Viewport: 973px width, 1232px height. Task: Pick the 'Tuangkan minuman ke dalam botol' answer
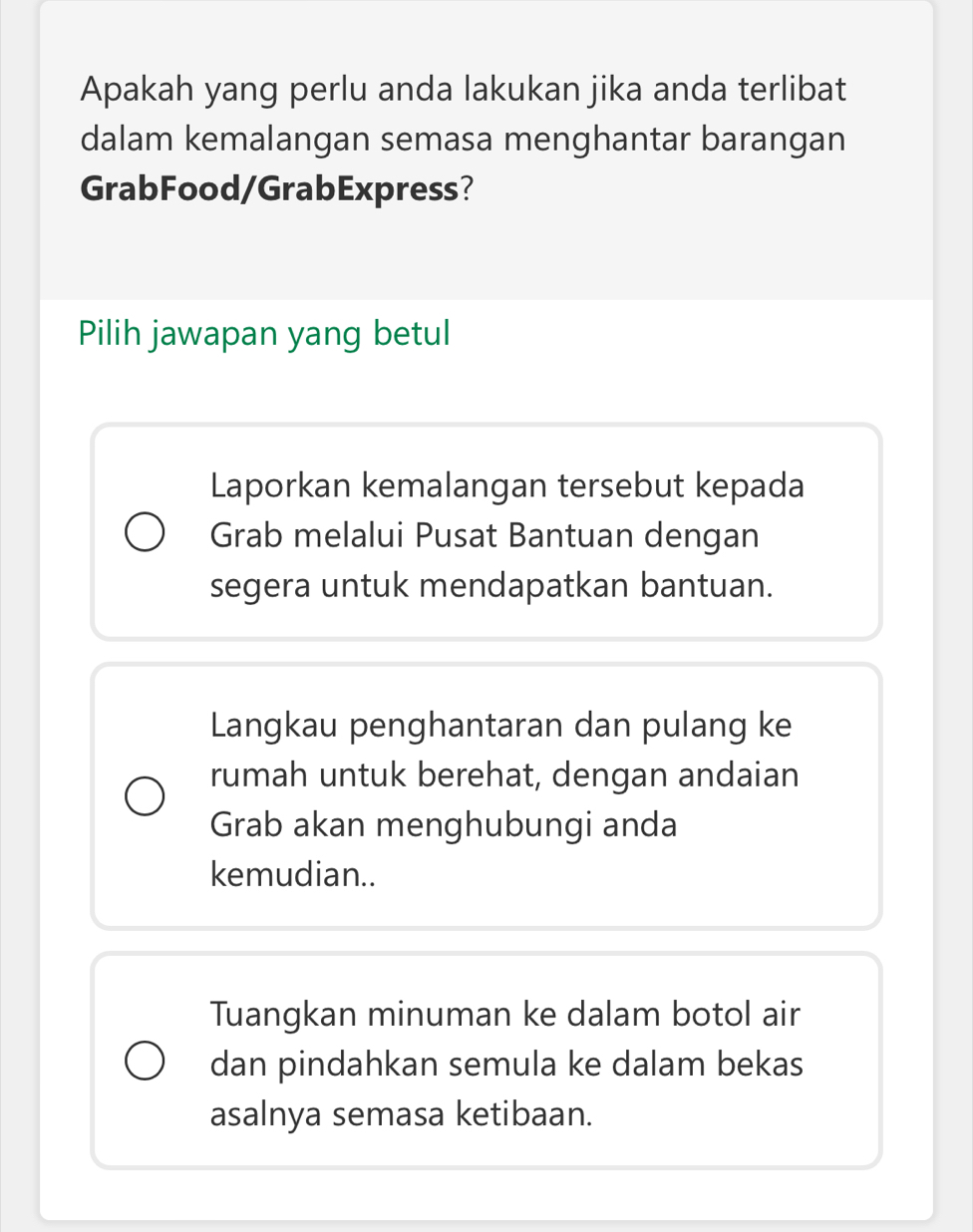click(x=146, y=1062)
